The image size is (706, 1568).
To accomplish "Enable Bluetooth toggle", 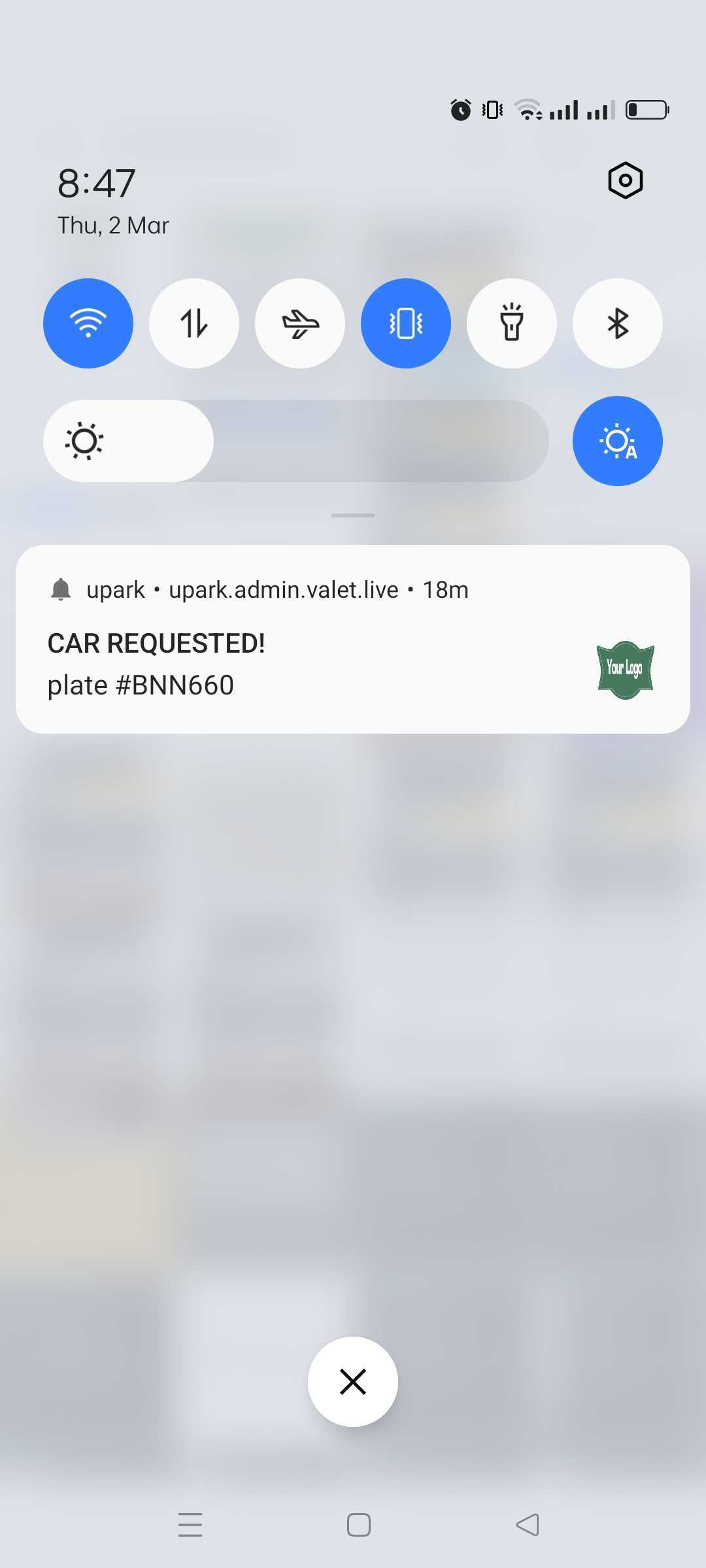I will click(x=618, y=323).
